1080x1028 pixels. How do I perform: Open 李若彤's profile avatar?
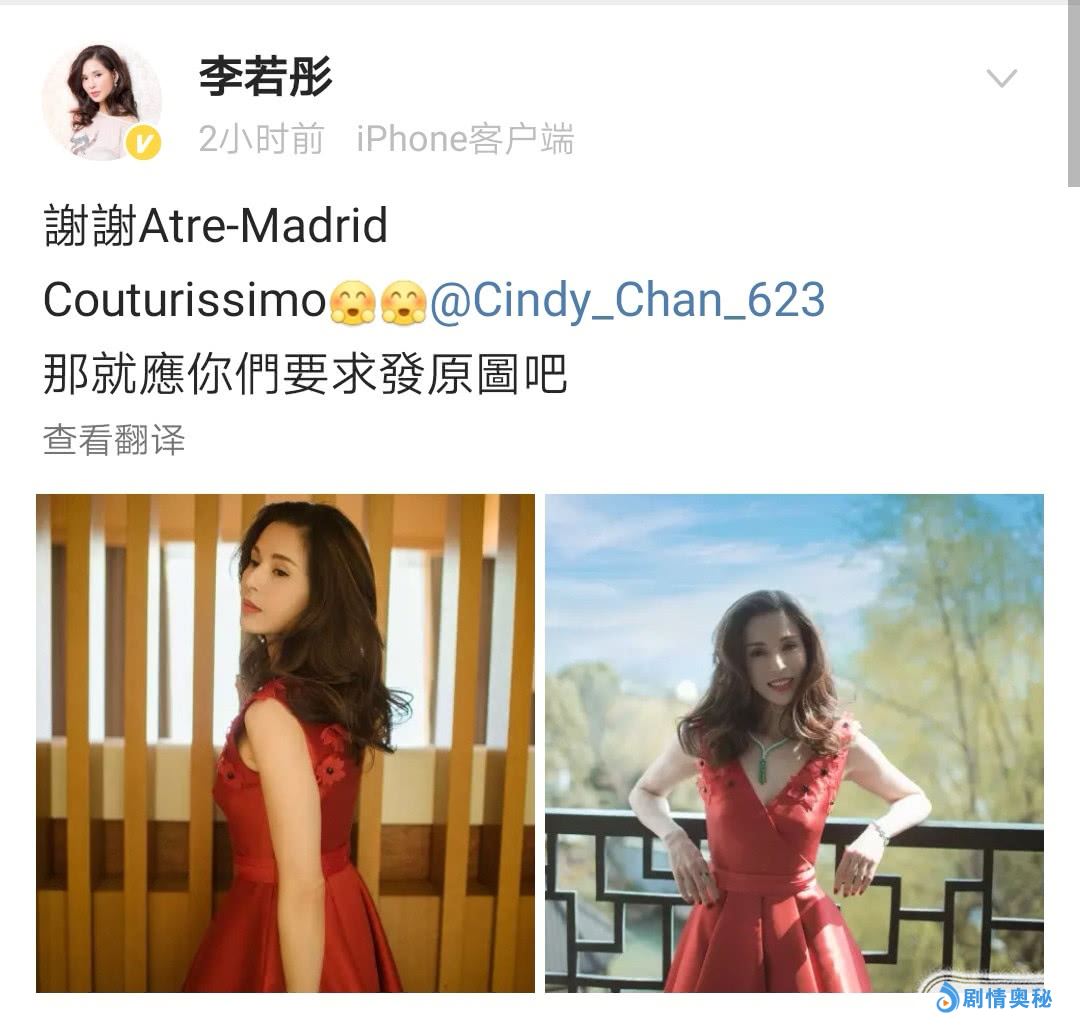[x=101, y=102]
